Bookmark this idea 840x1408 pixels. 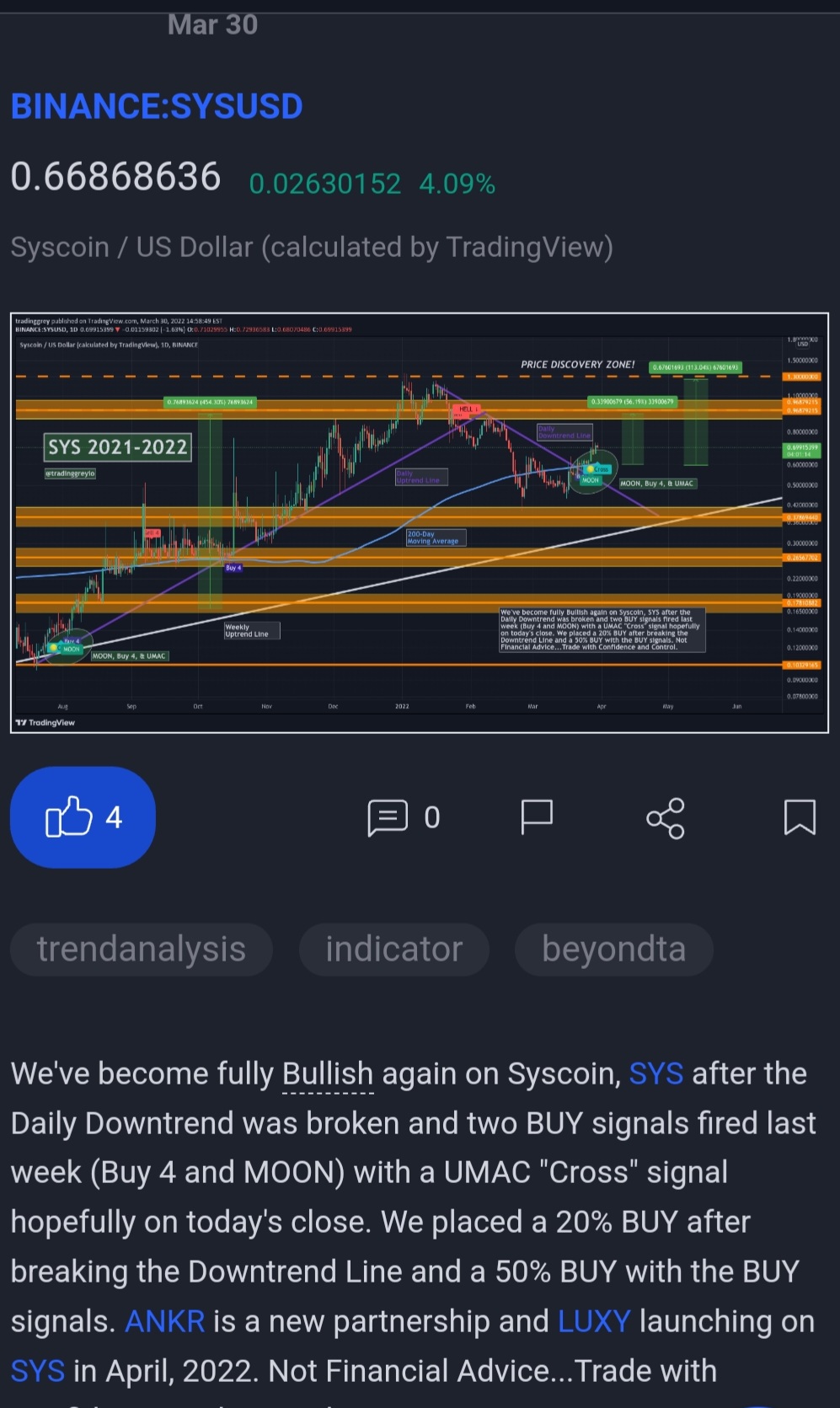coord(800,816)
